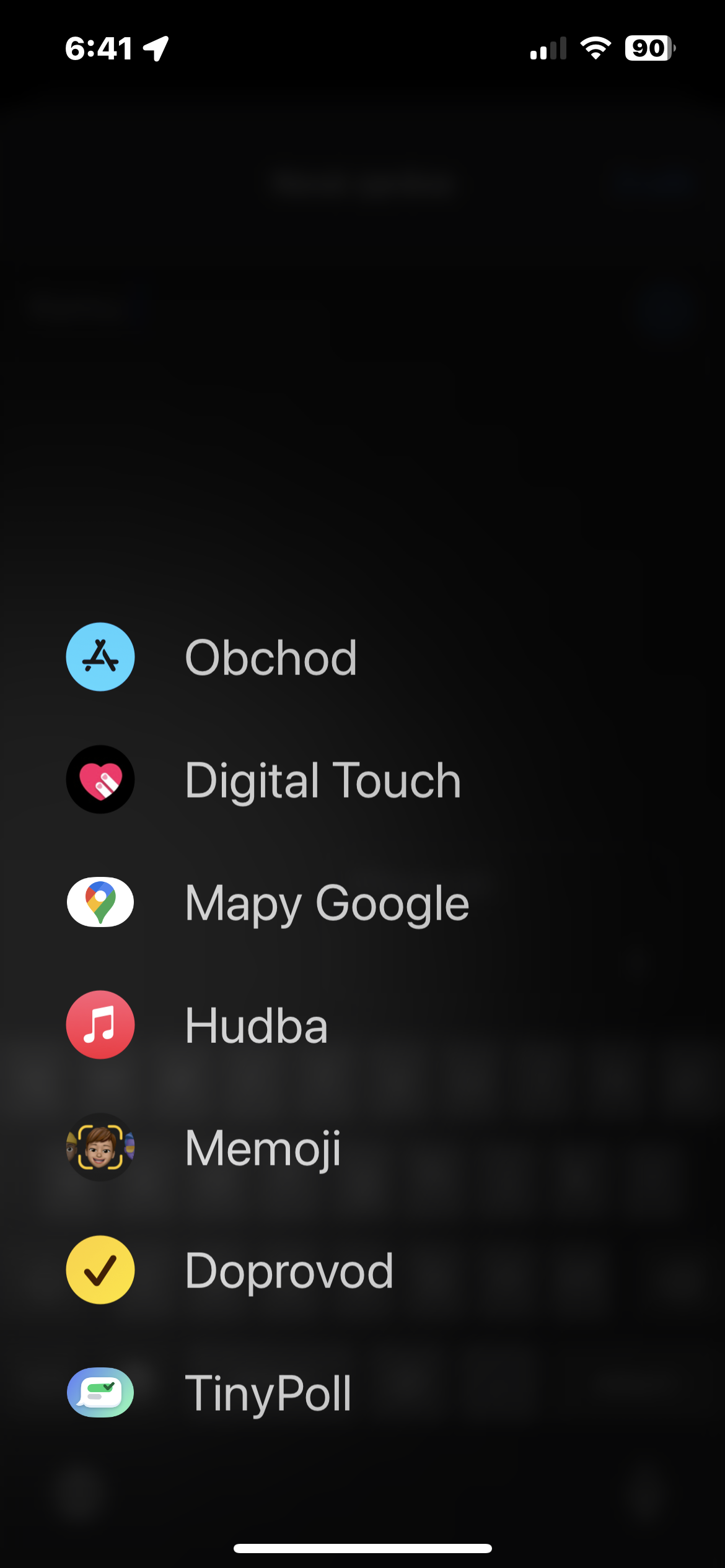The height and width of the screenshot is (1568, 725).
Task: Open Obchod from the apps list
Action: [x=211, y=657]
